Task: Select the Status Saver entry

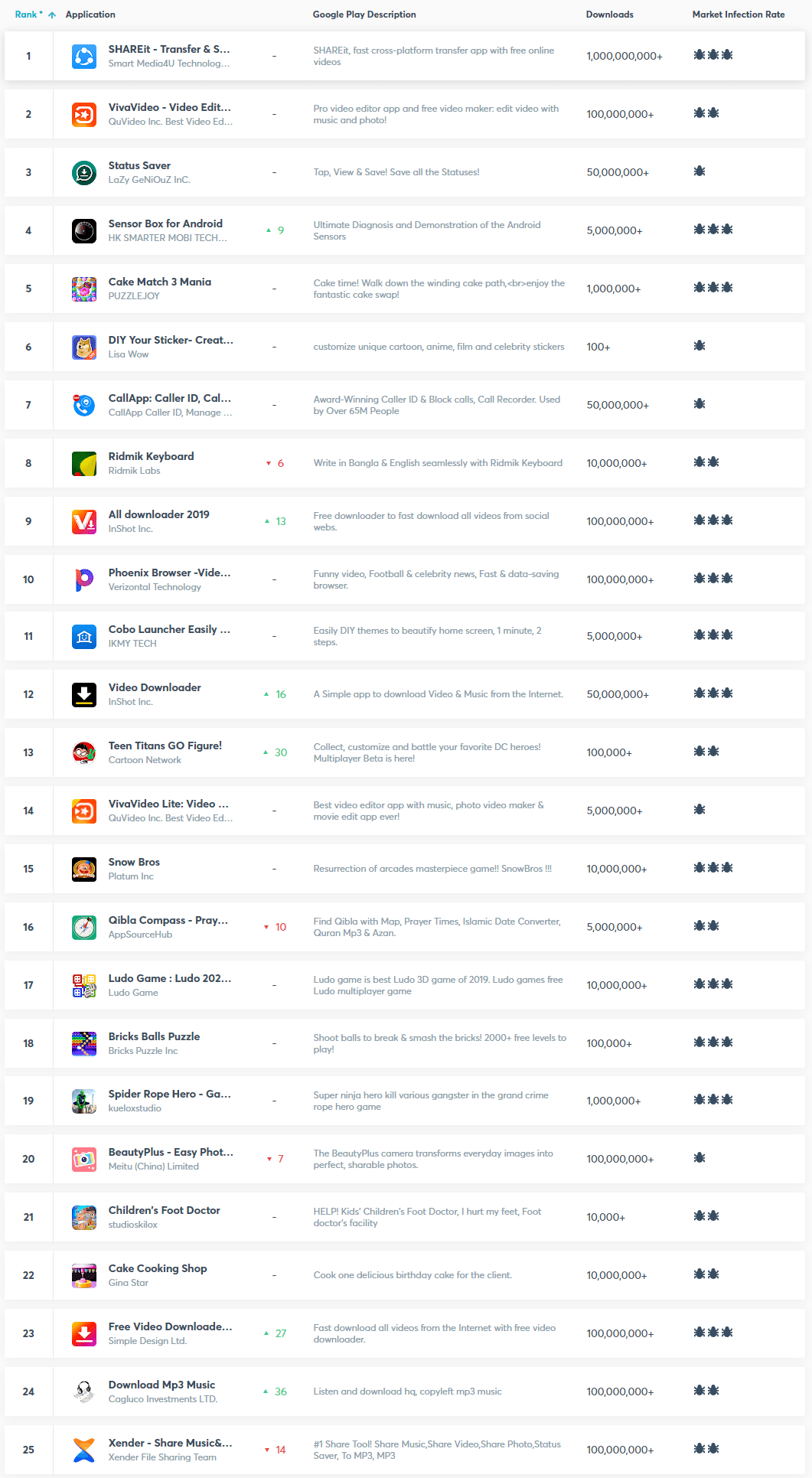Action: (405, 172)
